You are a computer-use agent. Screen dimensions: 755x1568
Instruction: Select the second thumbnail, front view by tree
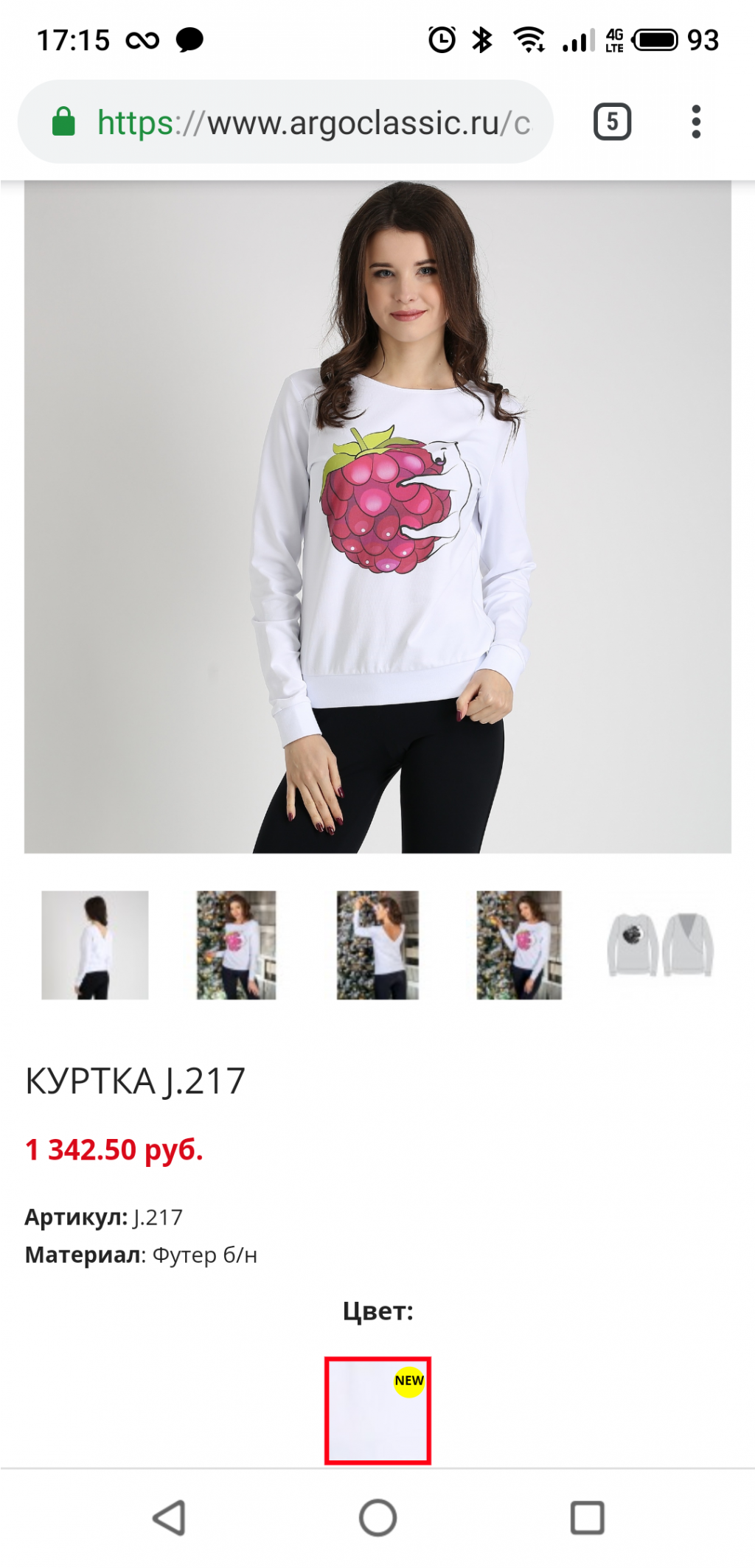tap(236, 945)
